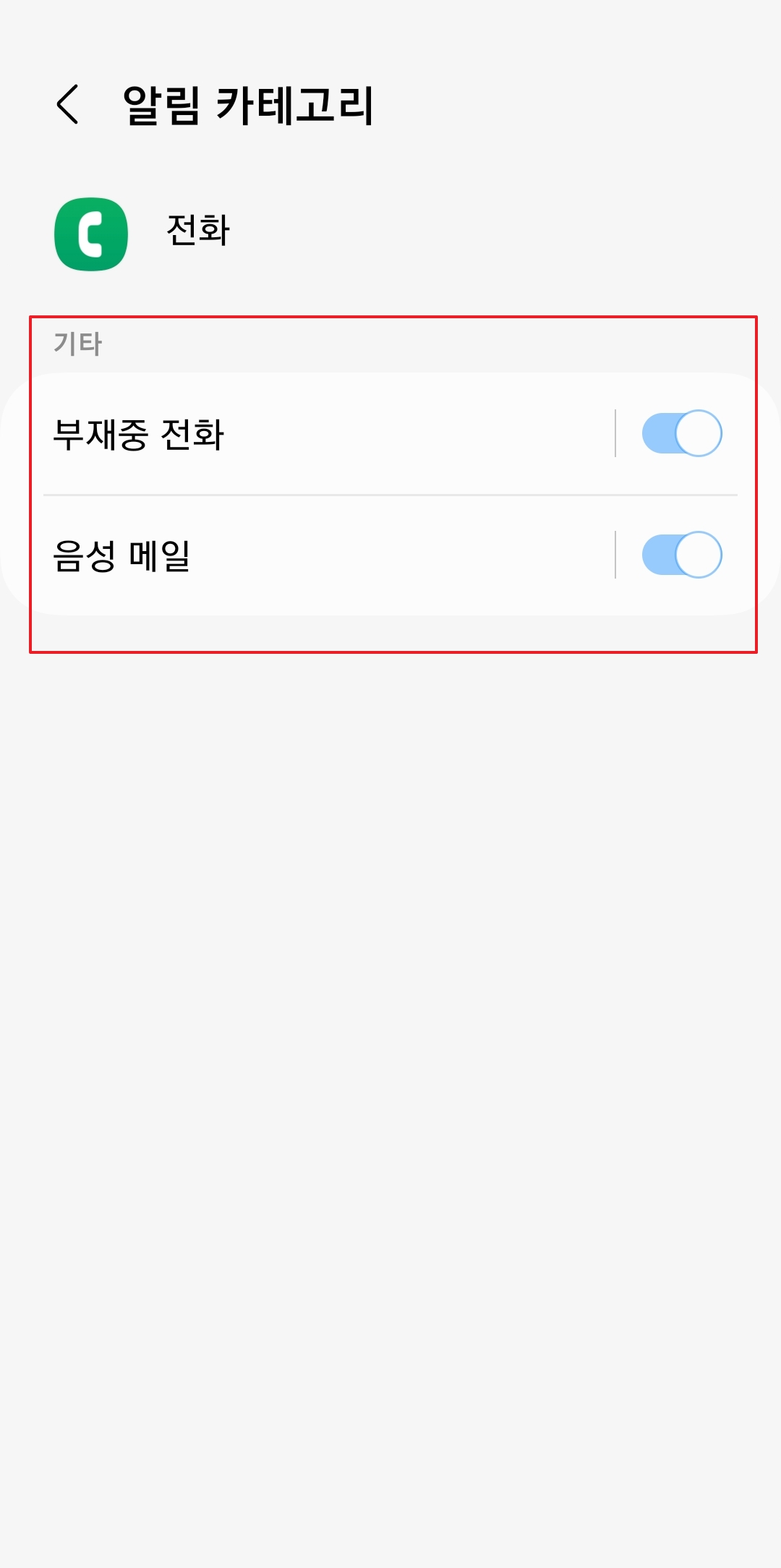Disable the 부재중 전화 notification toggle
Image resolution: width=781 pixels, height=1568 pixels.
680,434
